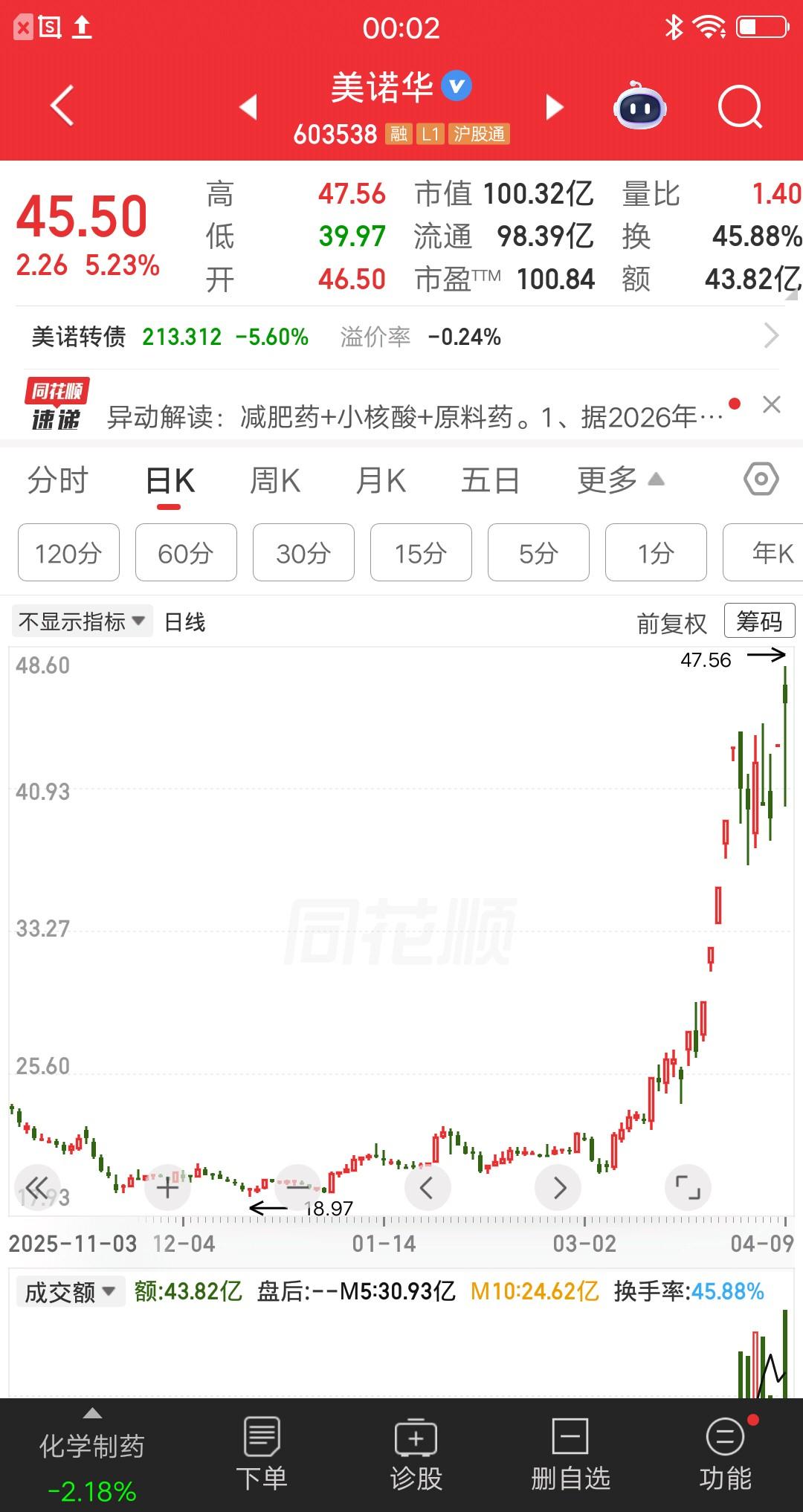Switch to the 周K weekly chart tab

click(274, 480)
